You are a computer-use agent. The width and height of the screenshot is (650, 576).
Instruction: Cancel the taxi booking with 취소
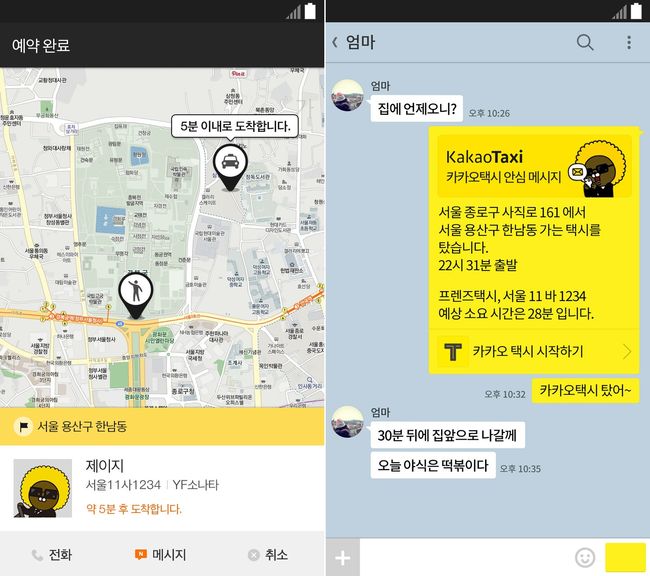point(268,555)
